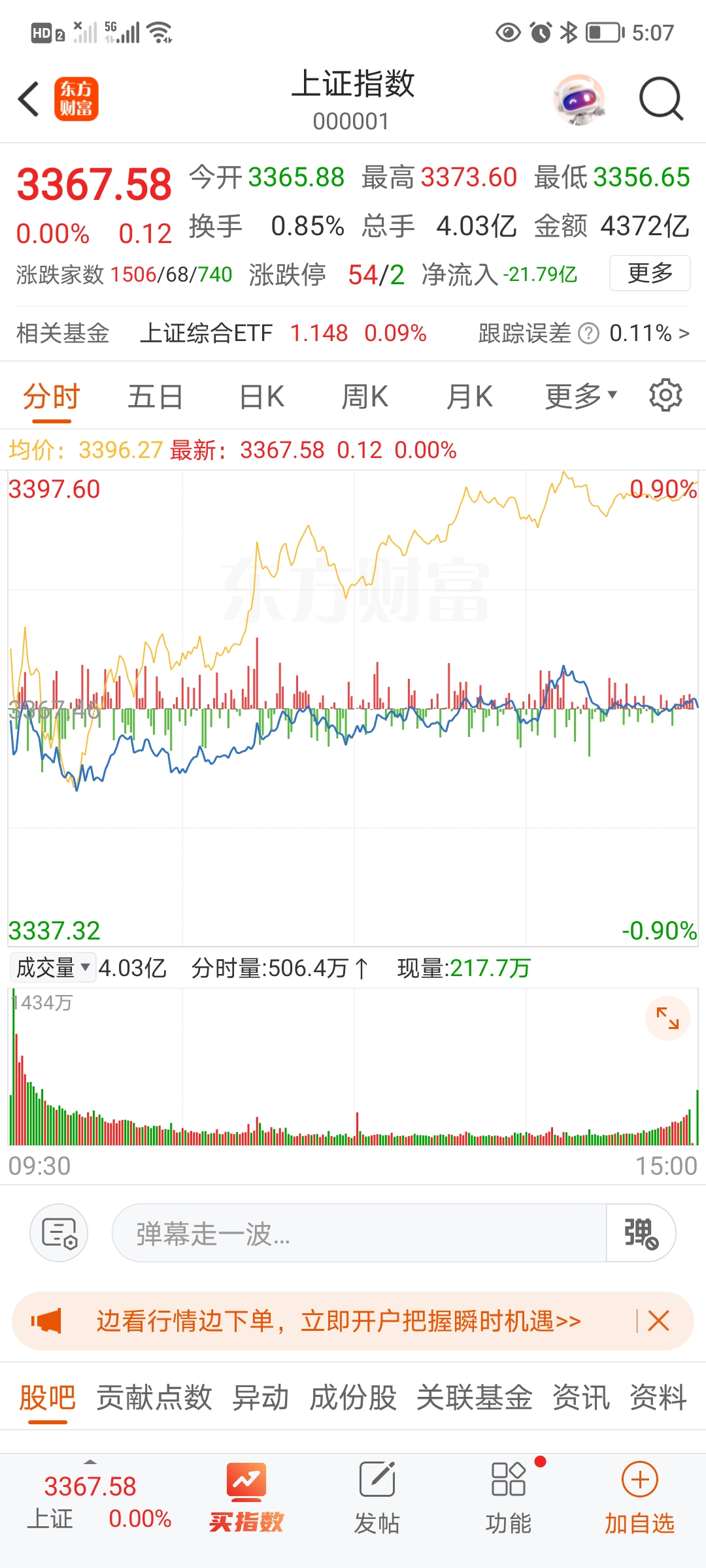Open the search magnifier icon

(x=660, y=99)
